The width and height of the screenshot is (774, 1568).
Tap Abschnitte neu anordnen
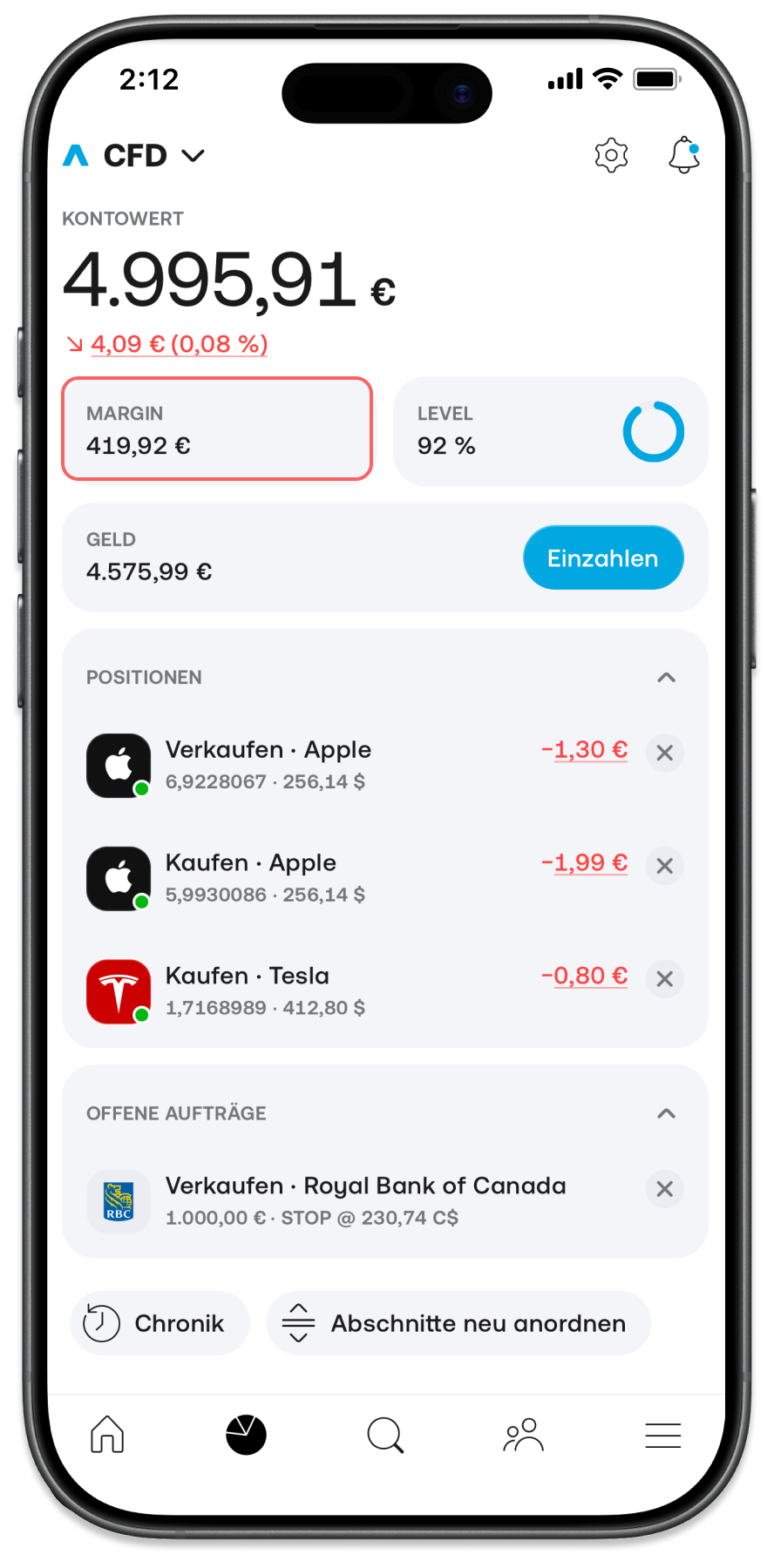coord(458,1323)
